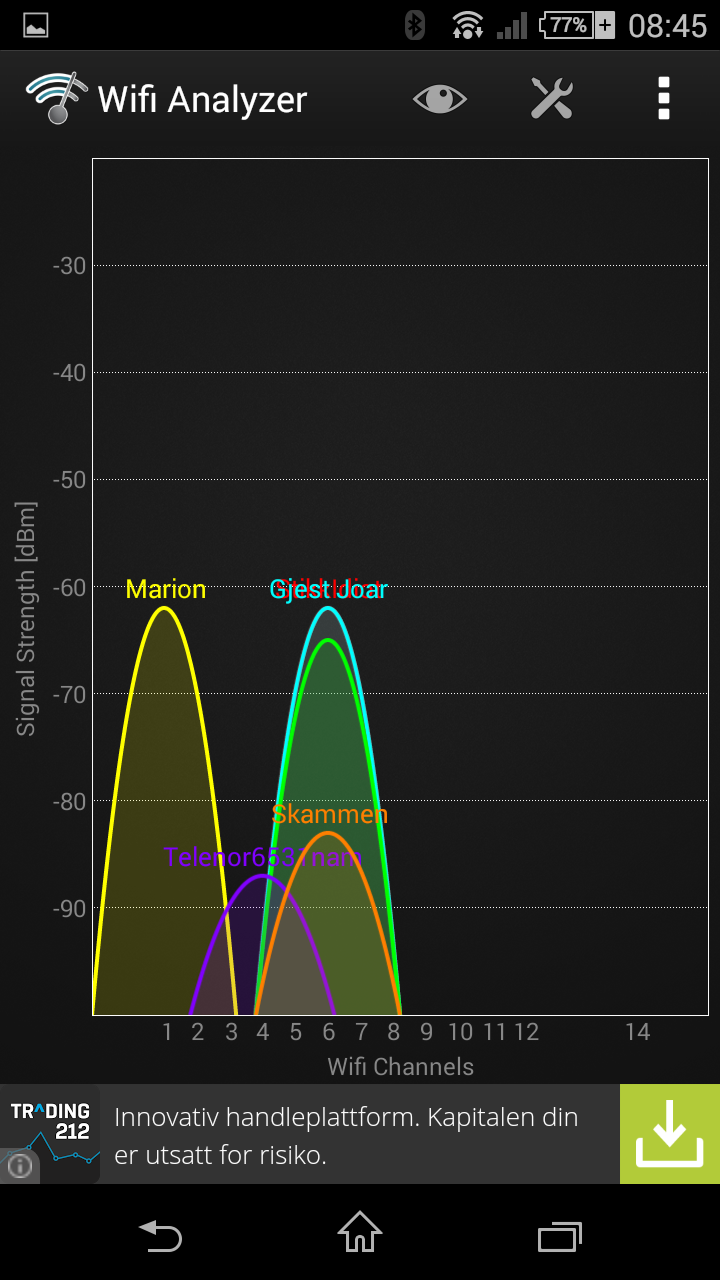Viewport: 720px width, 1280px height.
Task: Show ad info via the i icon
Action: 19,1166
